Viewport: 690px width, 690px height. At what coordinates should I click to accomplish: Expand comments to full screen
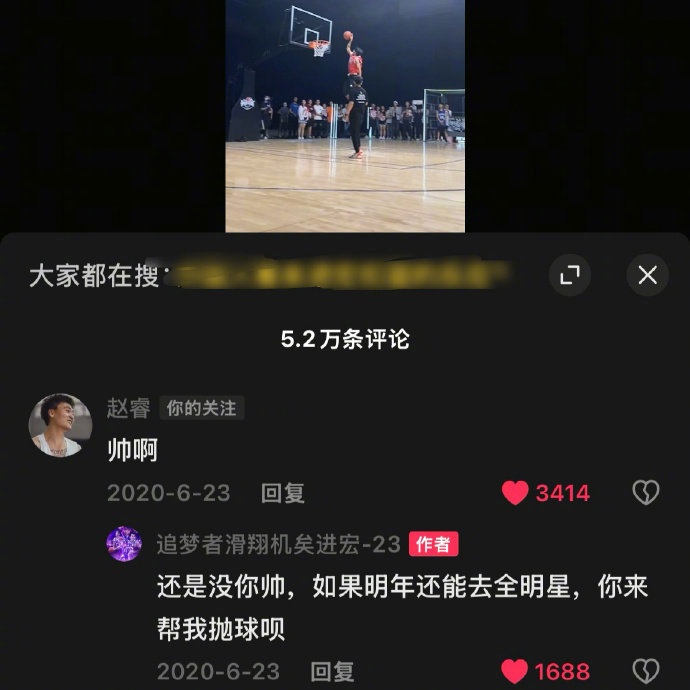point(569,275)
